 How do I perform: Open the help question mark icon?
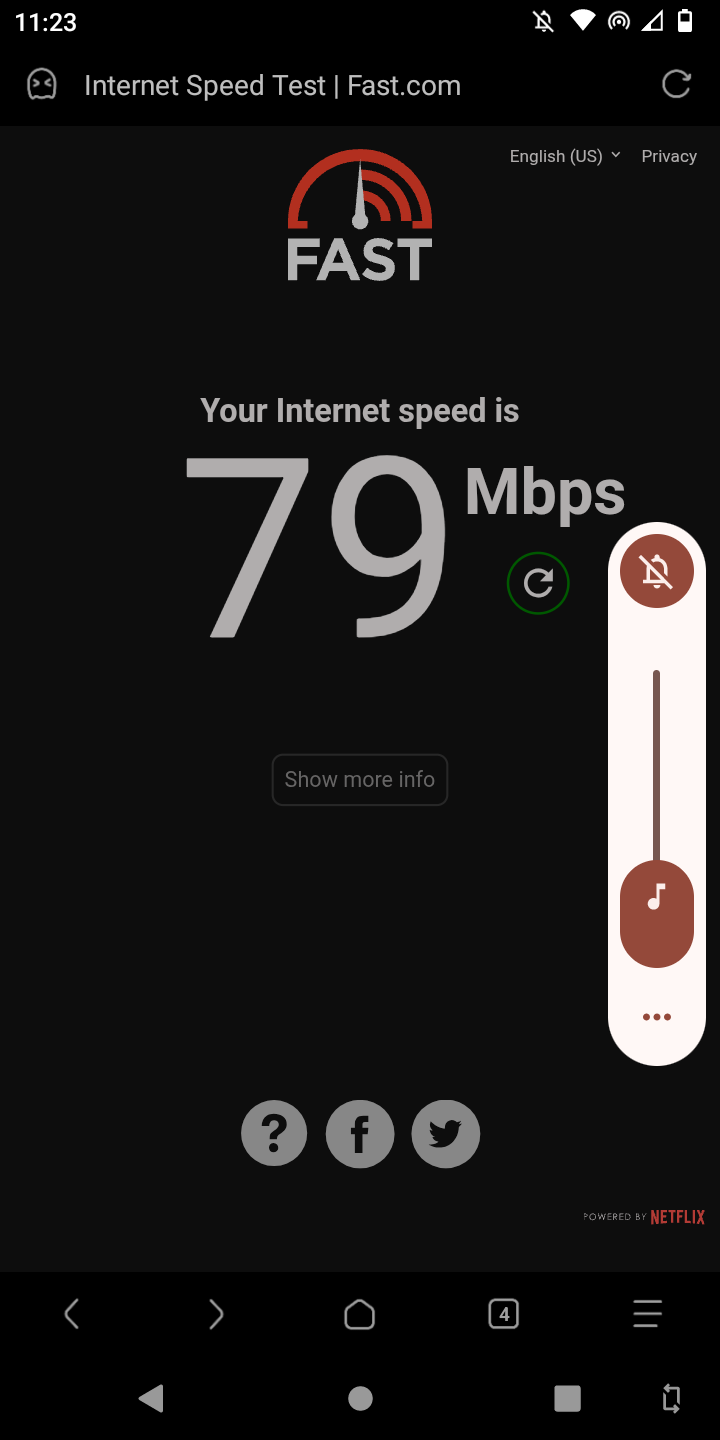(x=274, y=1133)
